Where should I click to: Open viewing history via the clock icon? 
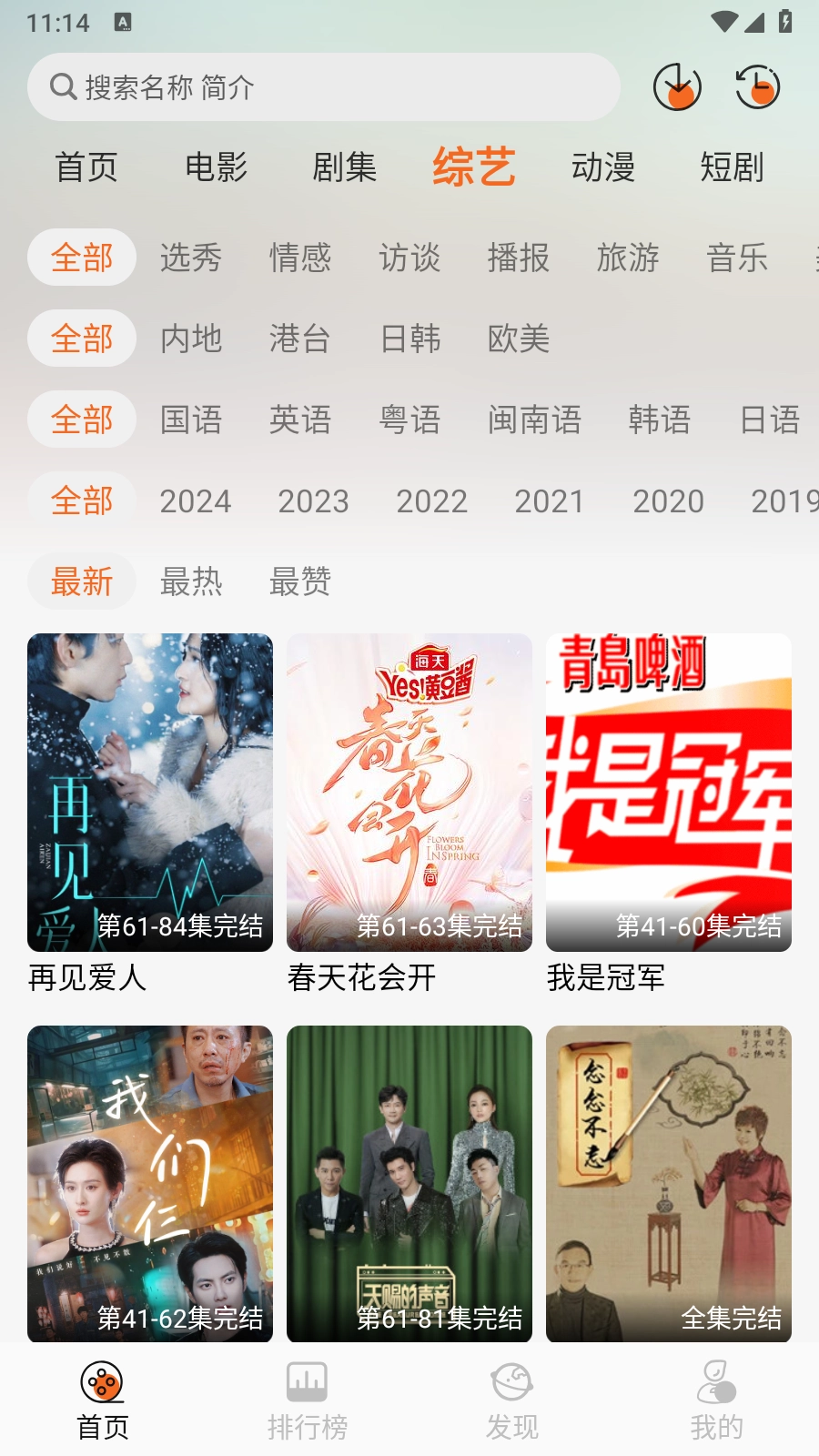click(756, 86)
